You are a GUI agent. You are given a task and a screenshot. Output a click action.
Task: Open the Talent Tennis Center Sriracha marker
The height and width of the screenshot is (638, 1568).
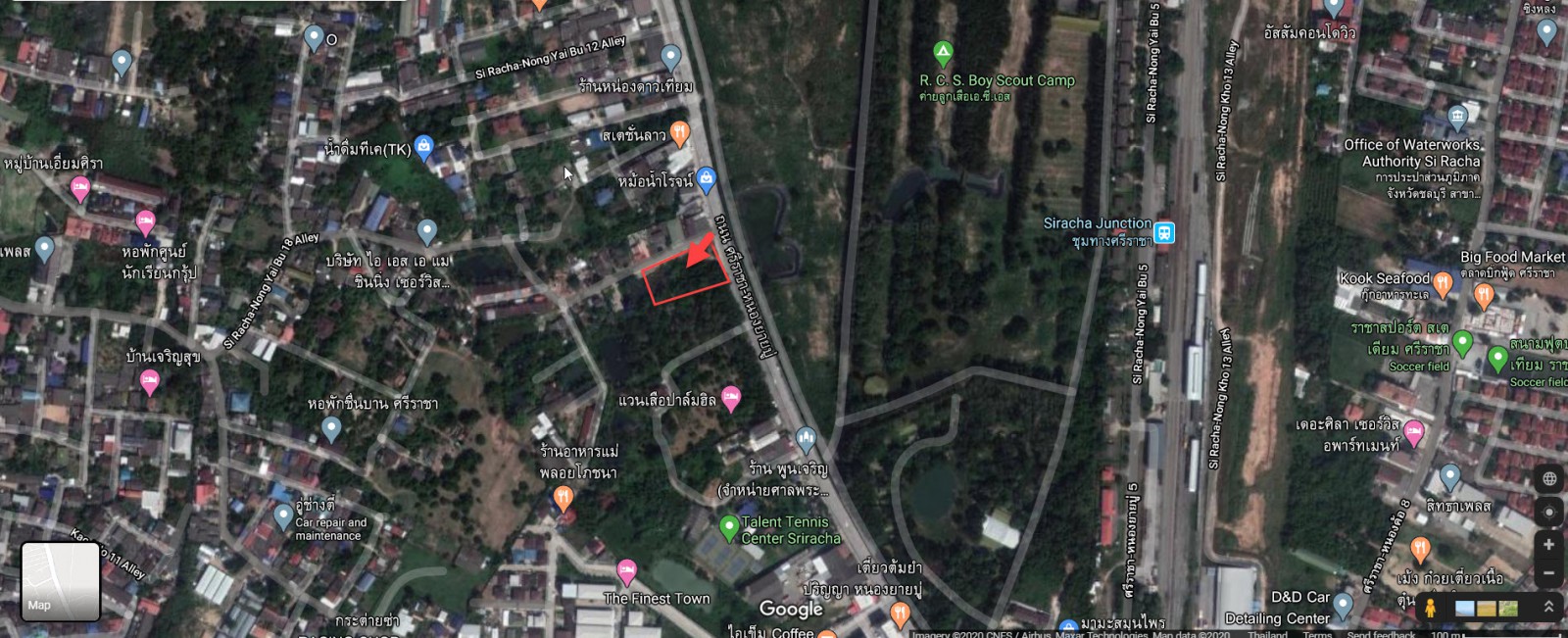point(728,527)
